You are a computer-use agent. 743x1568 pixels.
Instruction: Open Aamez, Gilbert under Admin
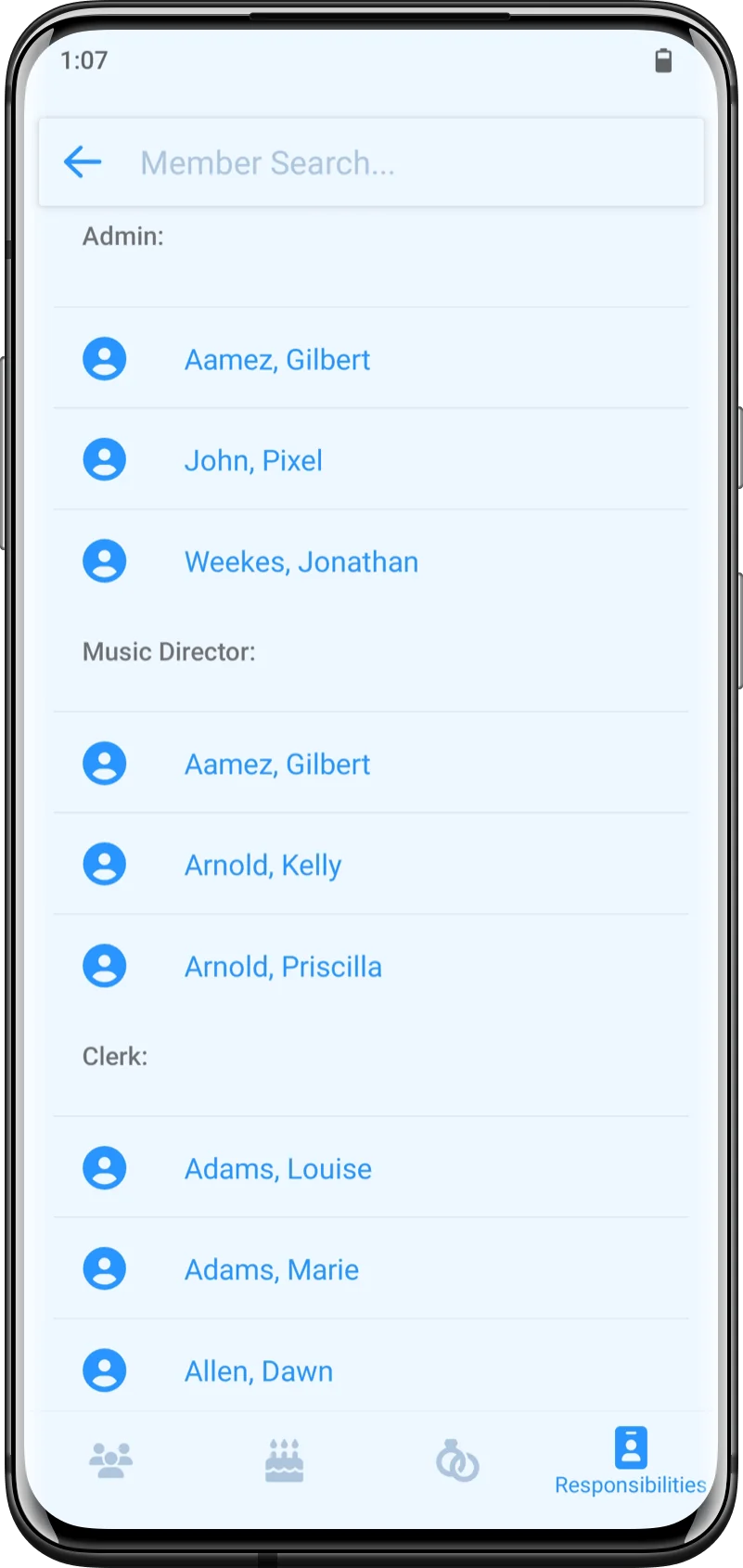pos(276,359)
